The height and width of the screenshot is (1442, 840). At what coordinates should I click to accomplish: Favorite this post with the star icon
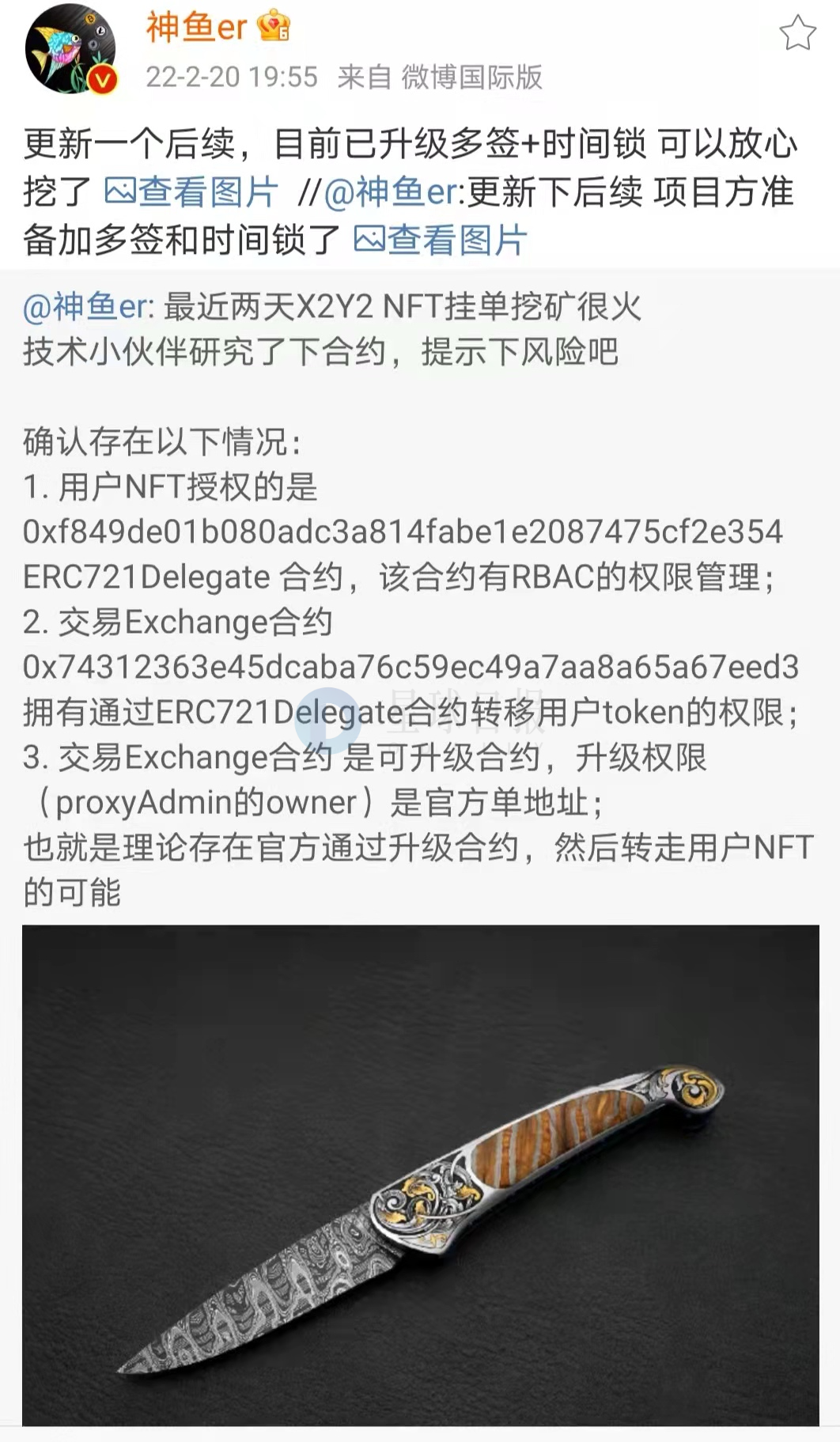[x=796, y=33]
